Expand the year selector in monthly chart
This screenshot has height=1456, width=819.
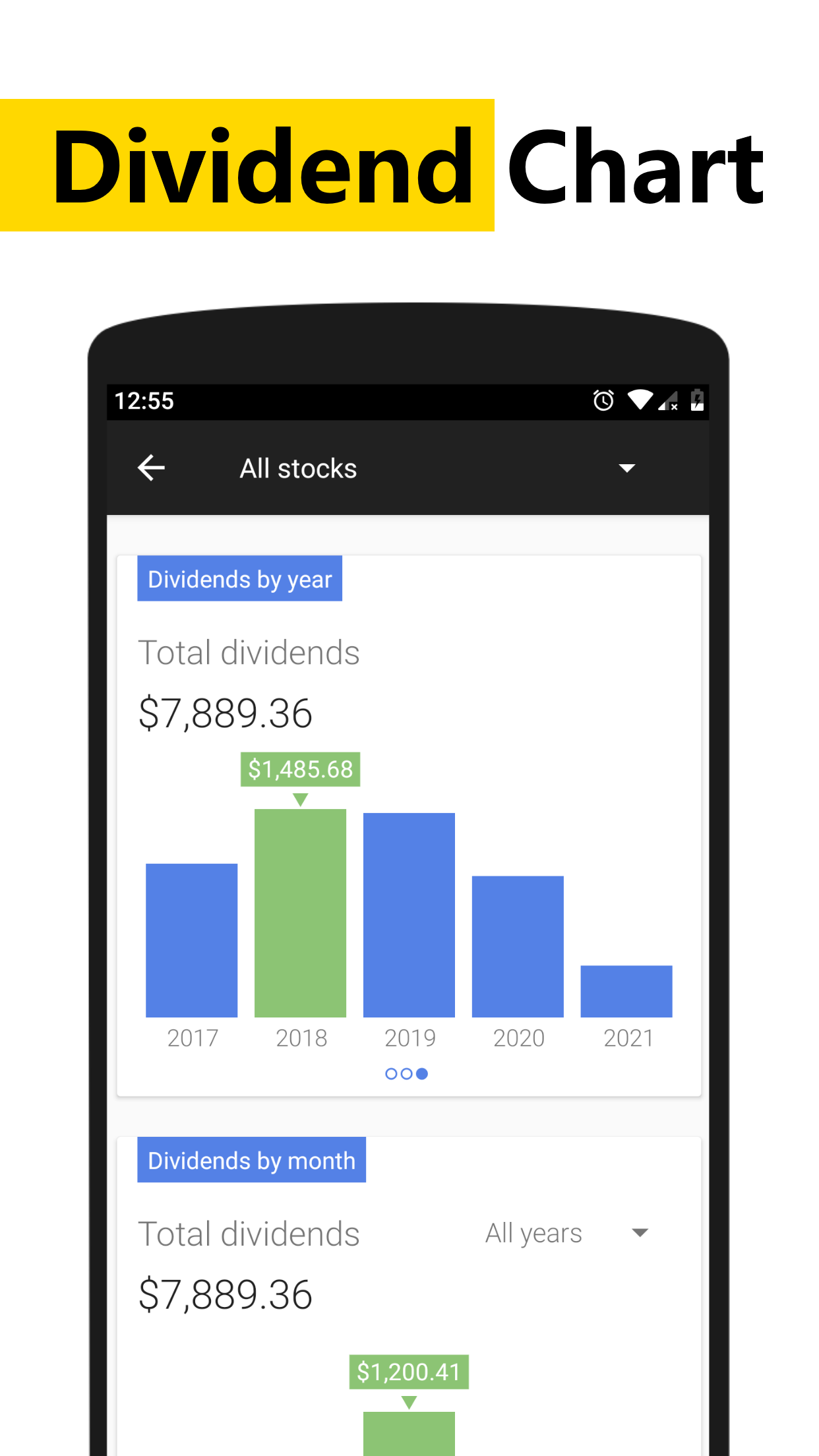(x=638, y=1232)
